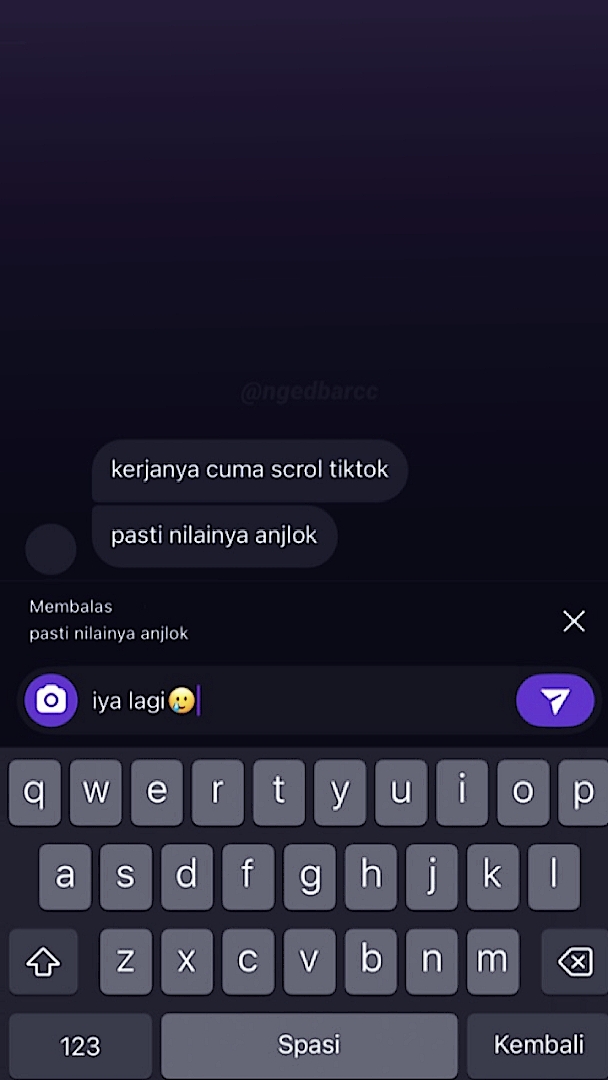Cancel replying to "pasti nilainya anjlok"
Viewport: 608px width, 1080px height.
click(x=573, y=621)
